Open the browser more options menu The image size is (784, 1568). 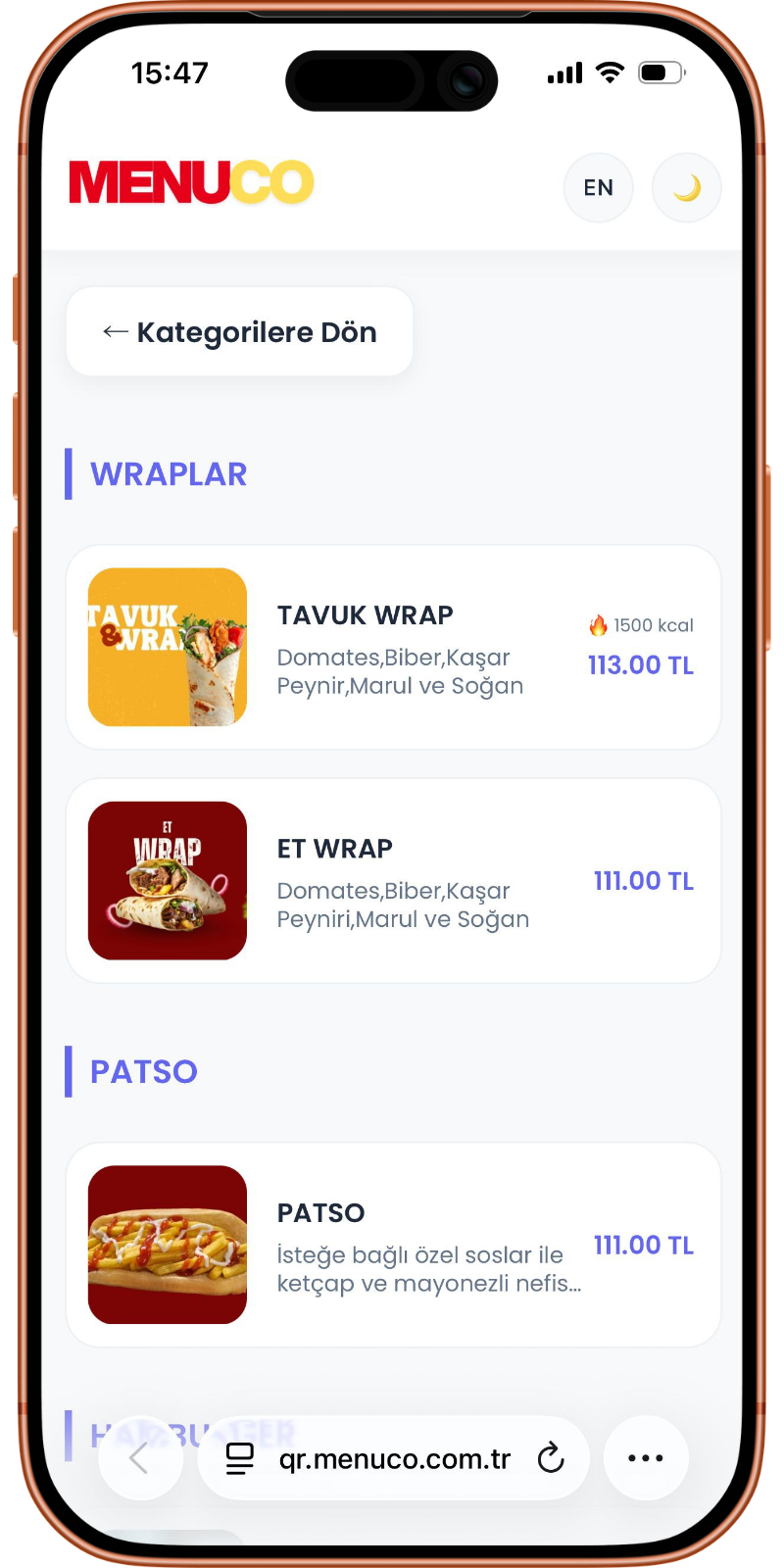(x=646, y=1458)
